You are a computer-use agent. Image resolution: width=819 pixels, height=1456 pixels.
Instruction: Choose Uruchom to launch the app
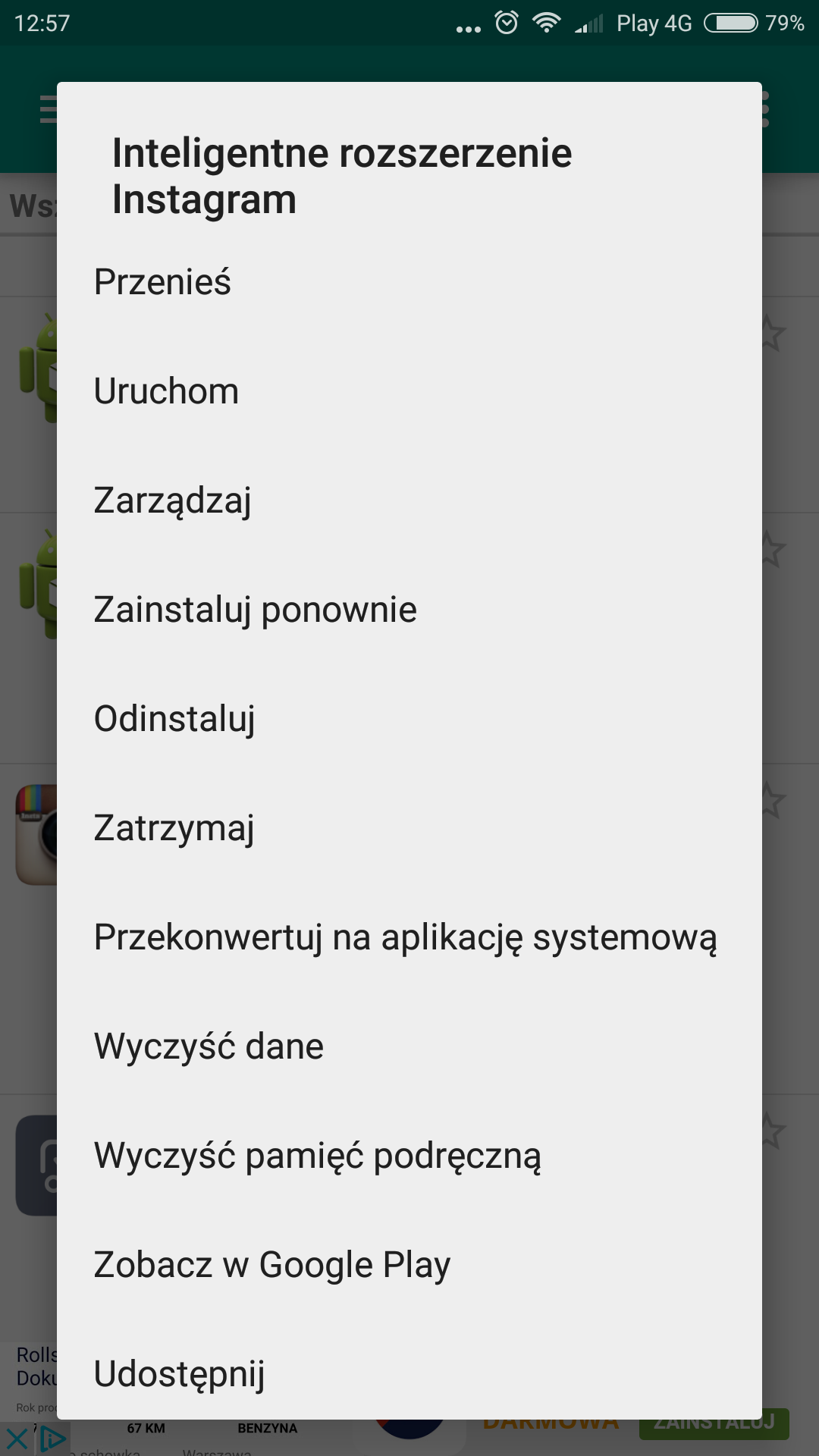pos(166,391)
